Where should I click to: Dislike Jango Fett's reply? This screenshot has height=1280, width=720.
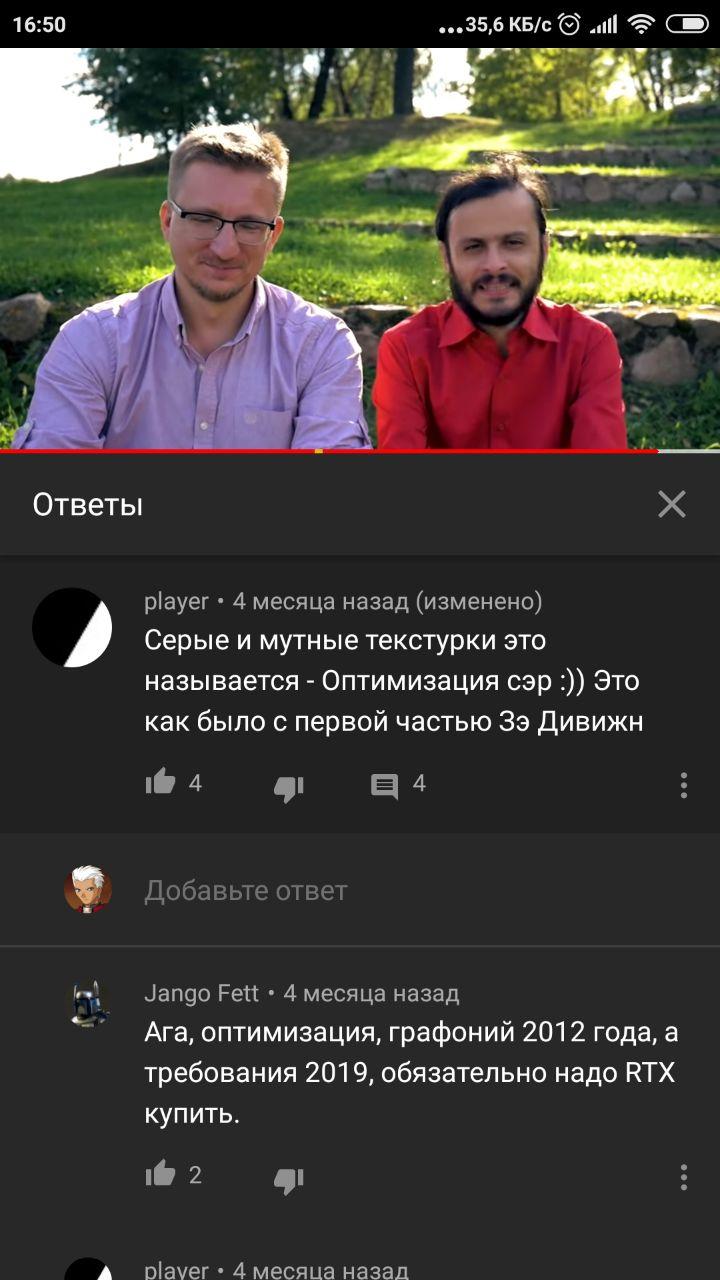coord(288,1179)
